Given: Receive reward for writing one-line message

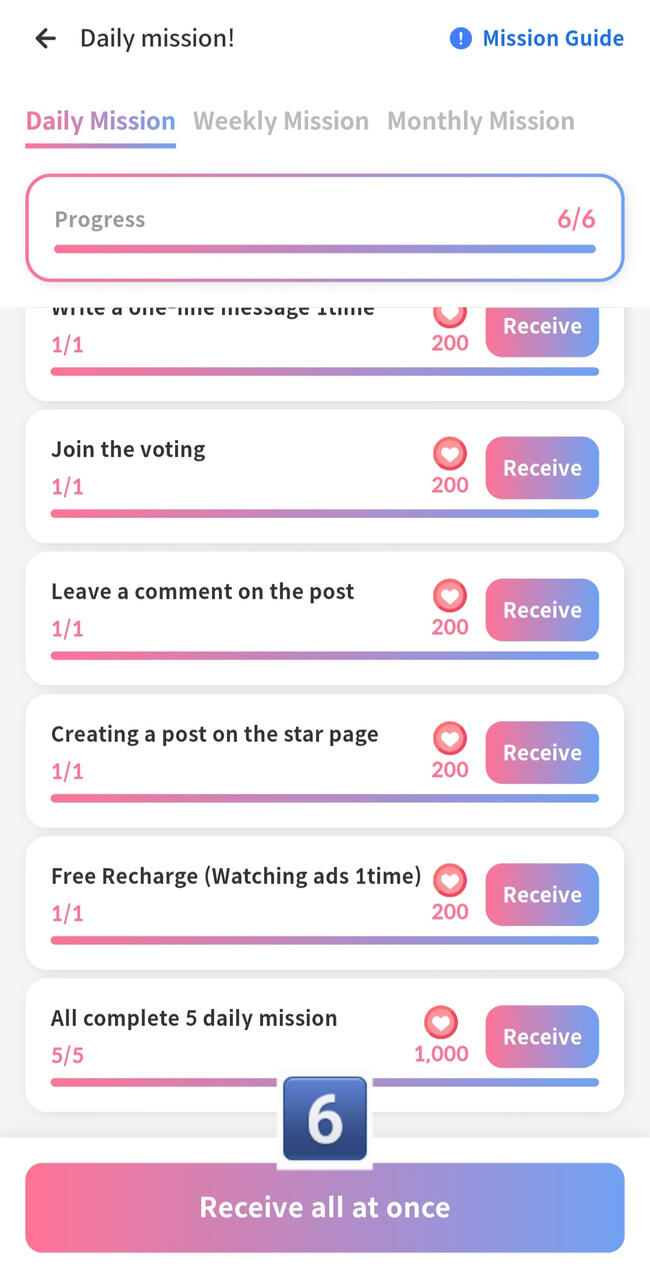Looking at the screenshot, I should [542, 330].
